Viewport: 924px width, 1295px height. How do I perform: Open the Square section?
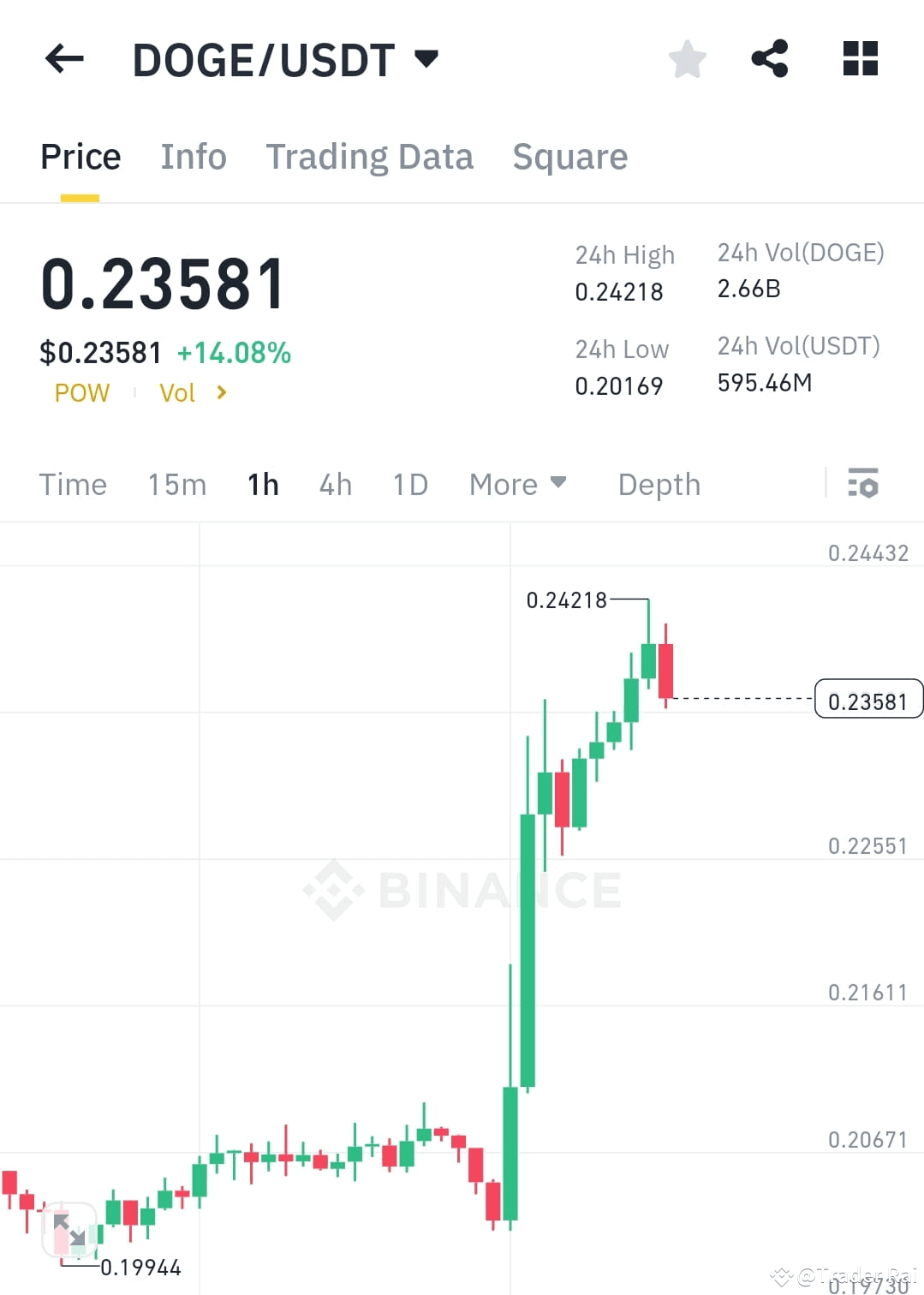click(x=570, y=157)
